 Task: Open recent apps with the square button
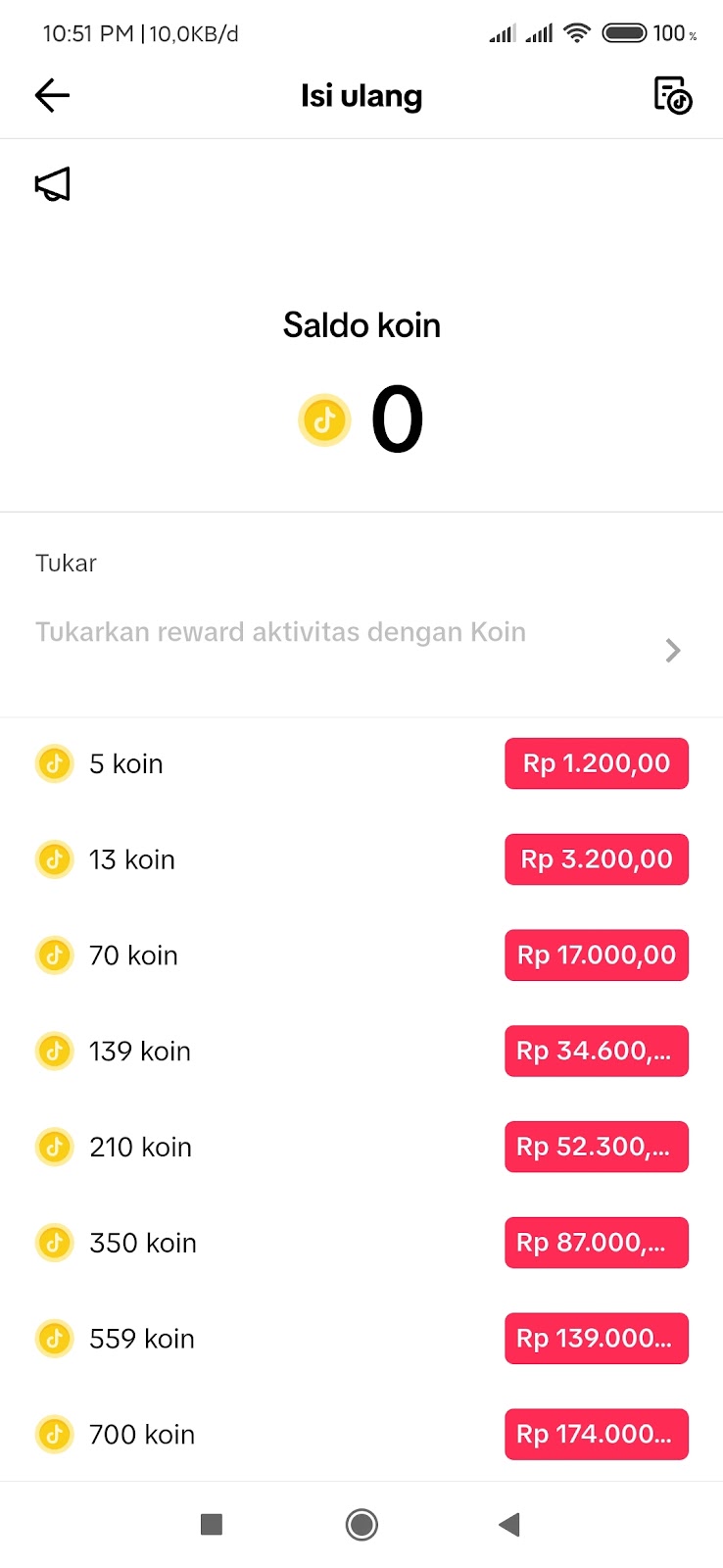212,1525
